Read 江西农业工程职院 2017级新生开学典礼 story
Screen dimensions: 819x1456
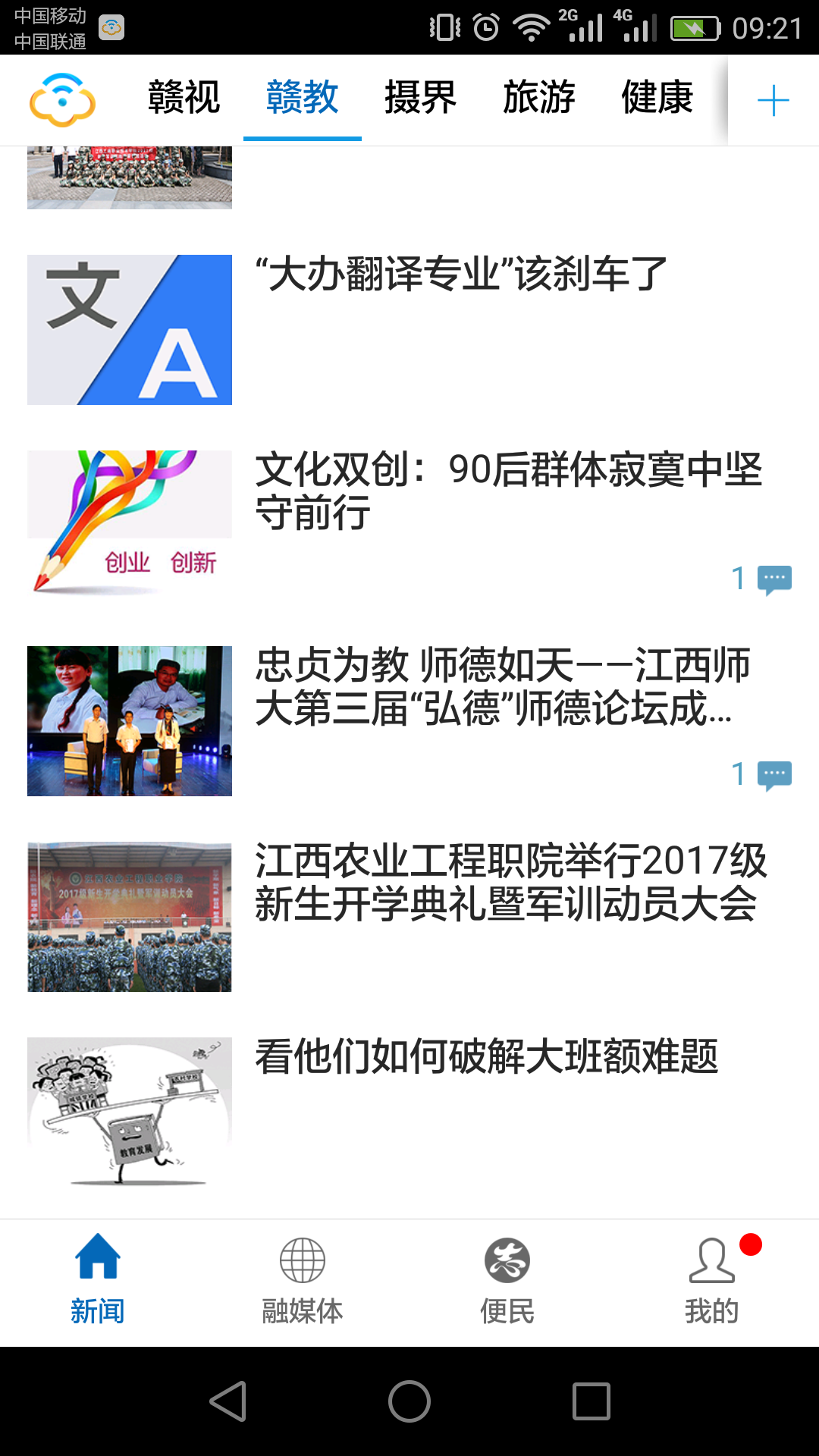[x=510, y=882]
